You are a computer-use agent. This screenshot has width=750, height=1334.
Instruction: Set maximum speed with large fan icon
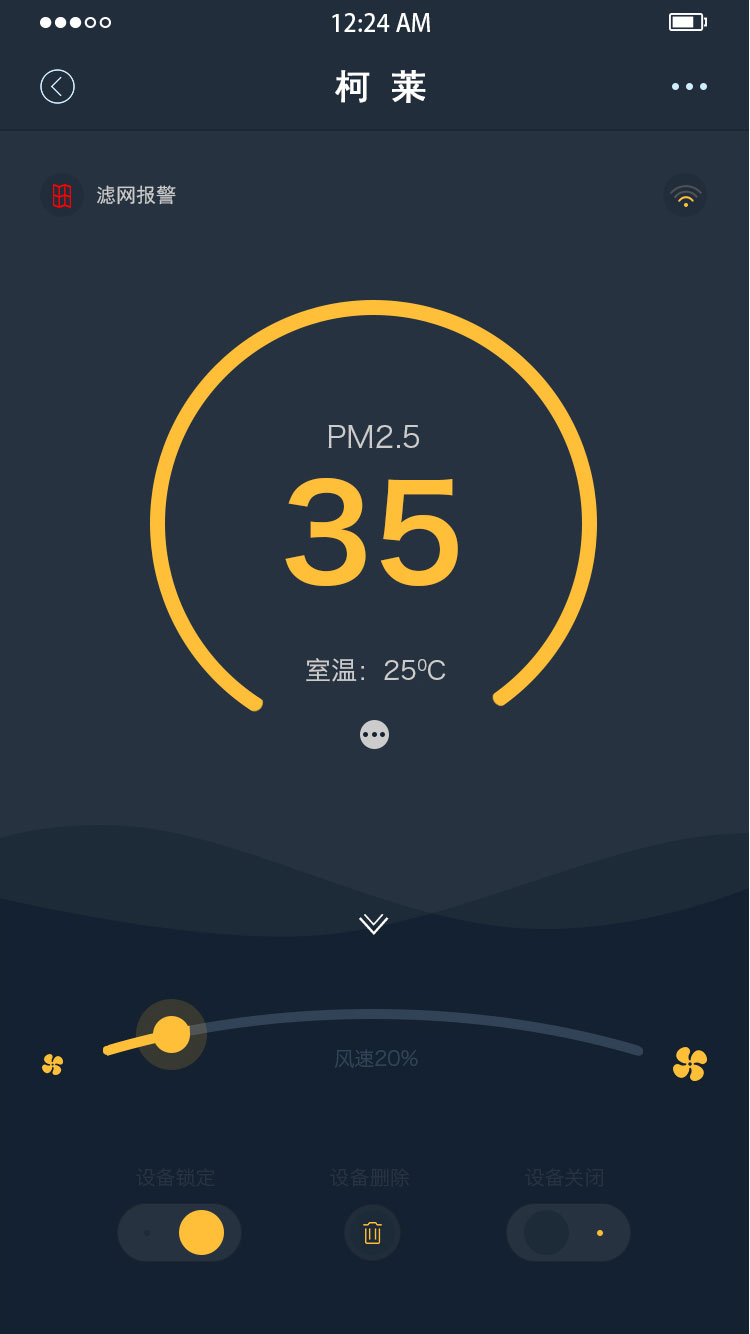690,1064
